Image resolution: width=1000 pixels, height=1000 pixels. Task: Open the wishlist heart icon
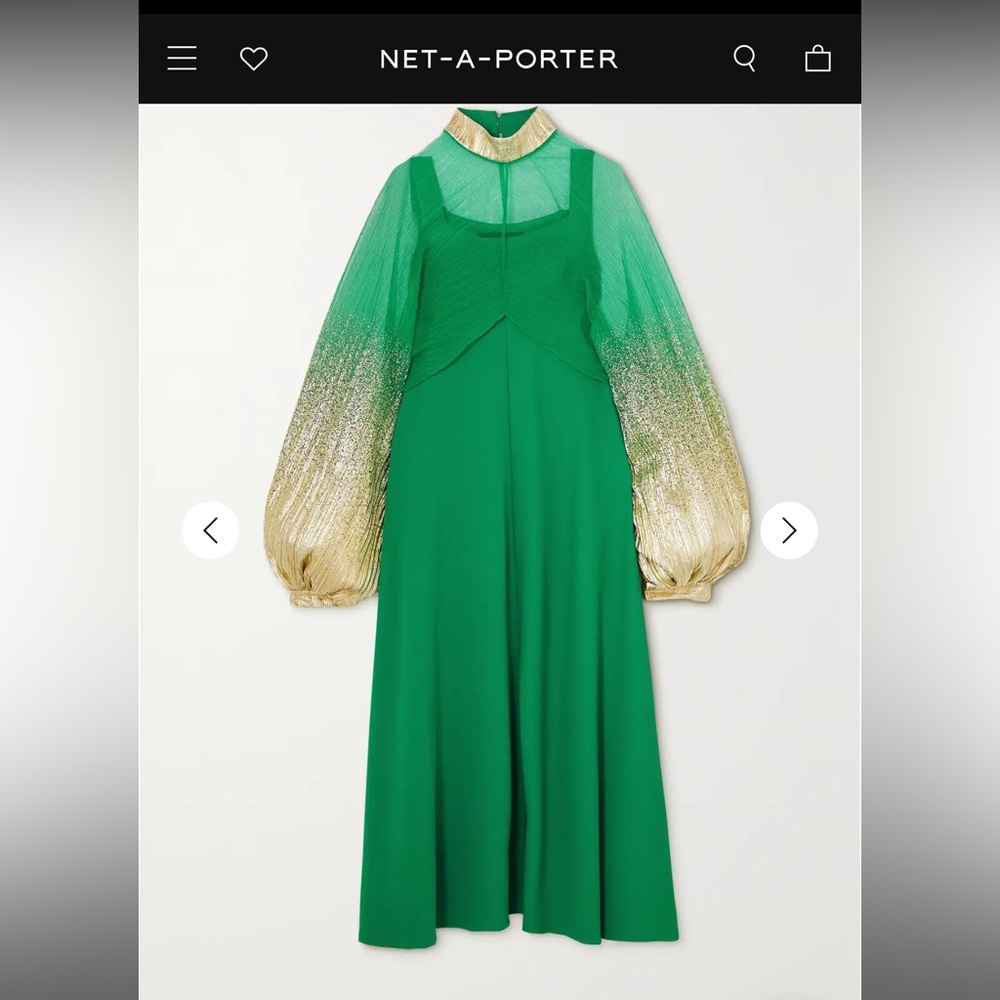(254, 59)
